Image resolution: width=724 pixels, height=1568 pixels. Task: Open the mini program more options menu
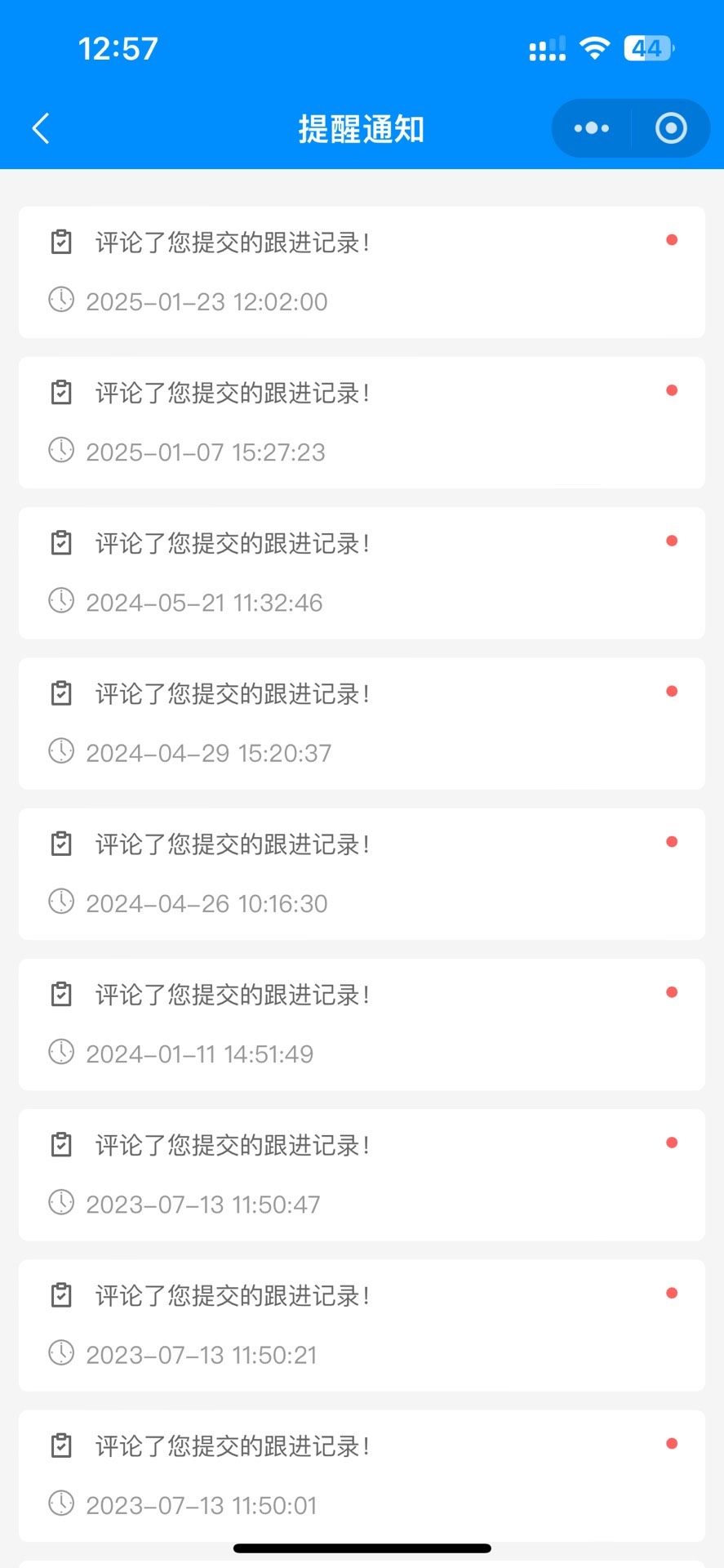click(592, 129)
